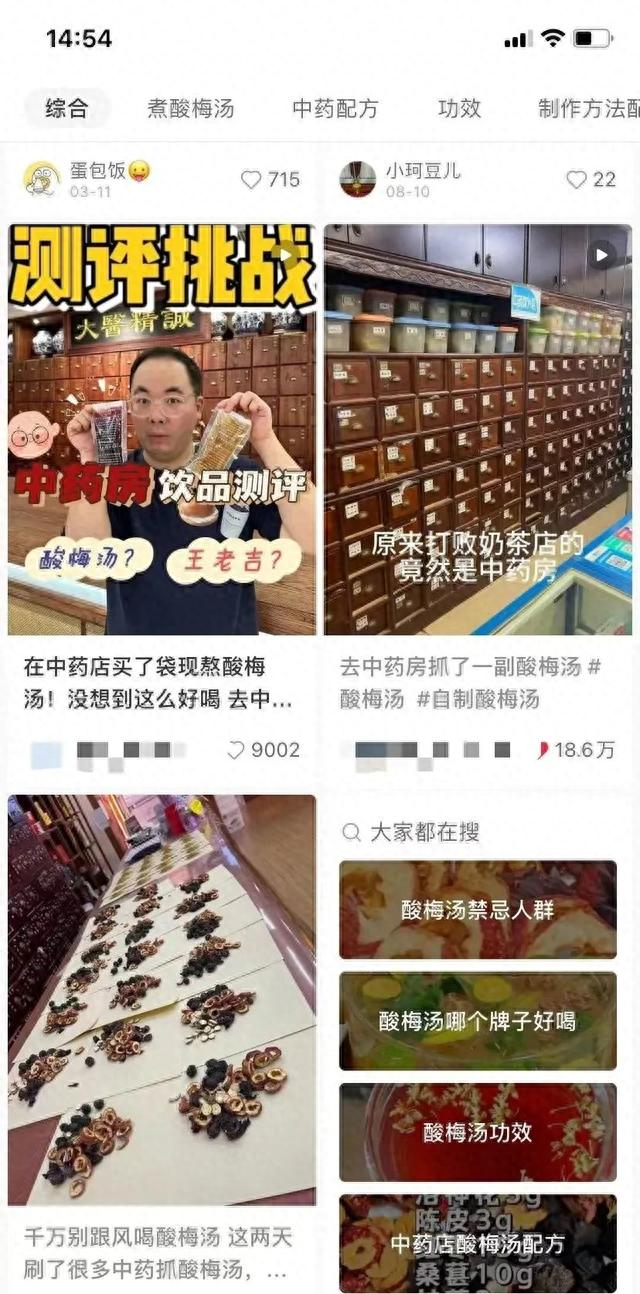Switch to the 综合 tab
The height and width of the screenshot is (1294, 640).
click(x=67, y=108)
